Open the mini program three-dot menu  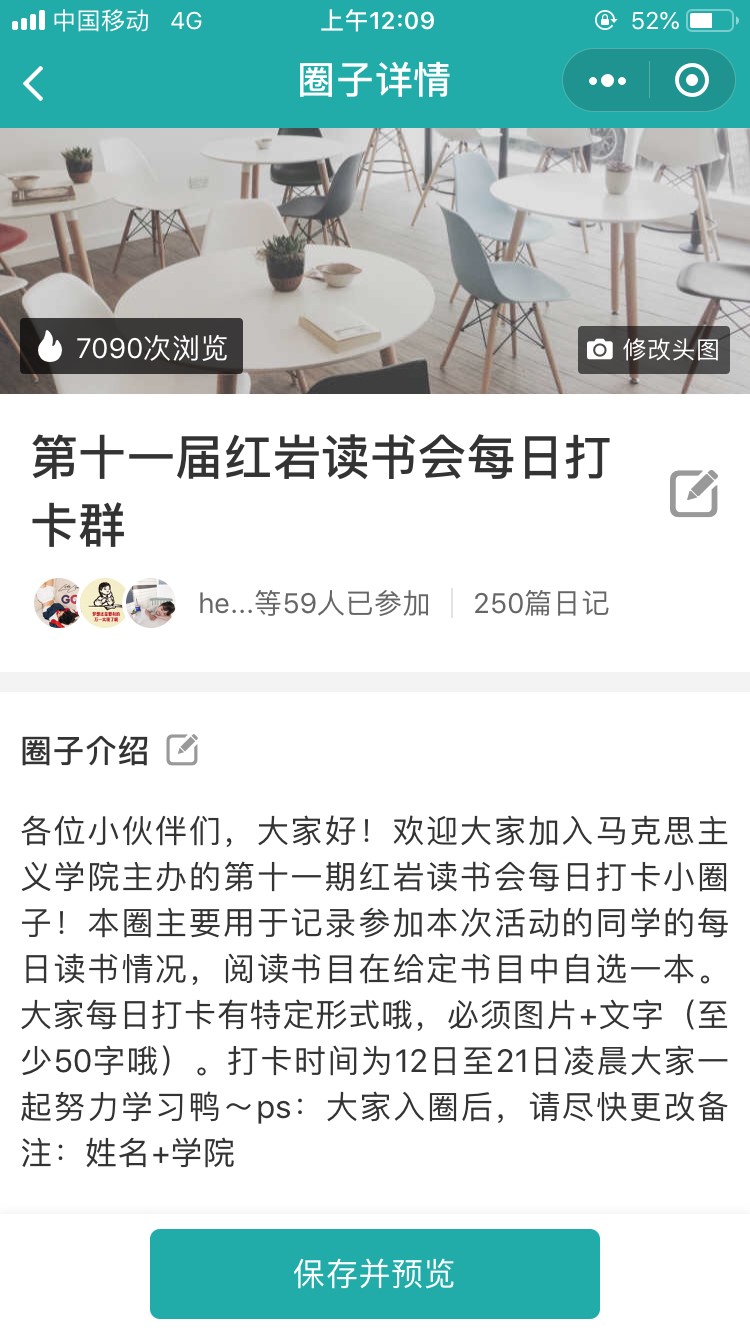click(x=607, y=81)
